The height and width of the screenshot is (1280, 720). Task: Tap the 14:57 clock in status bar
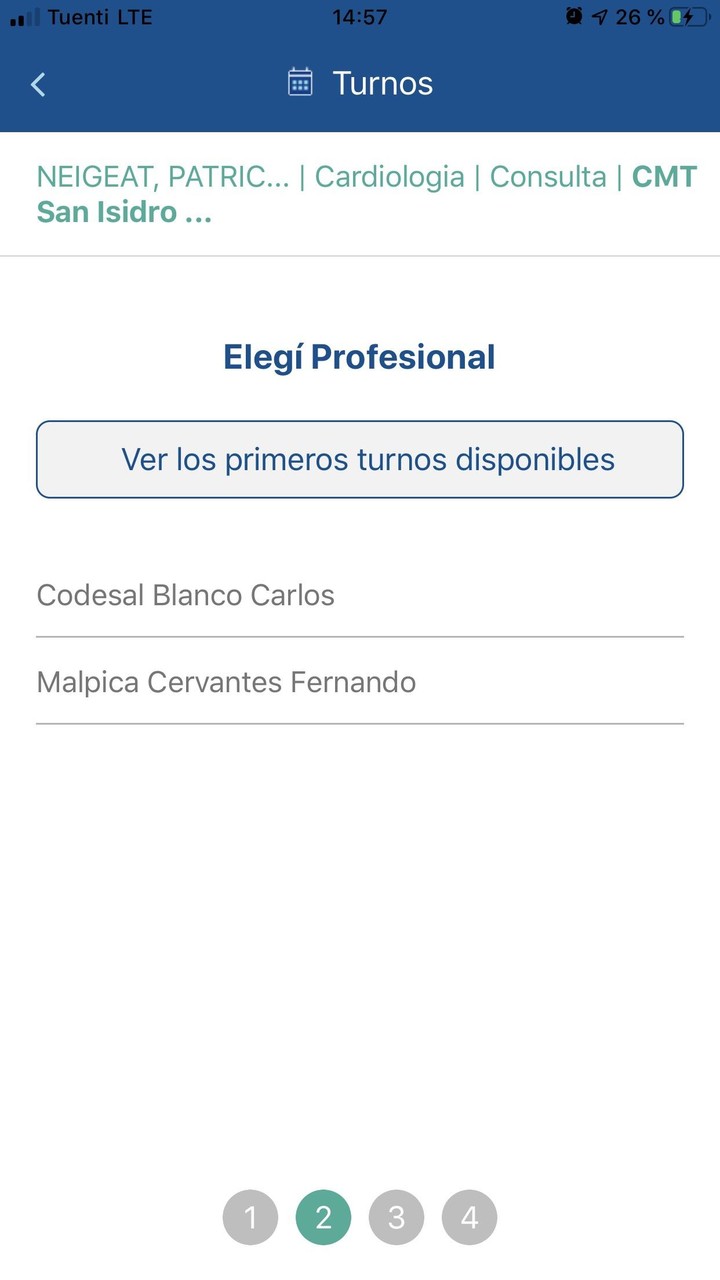[360, 16]
